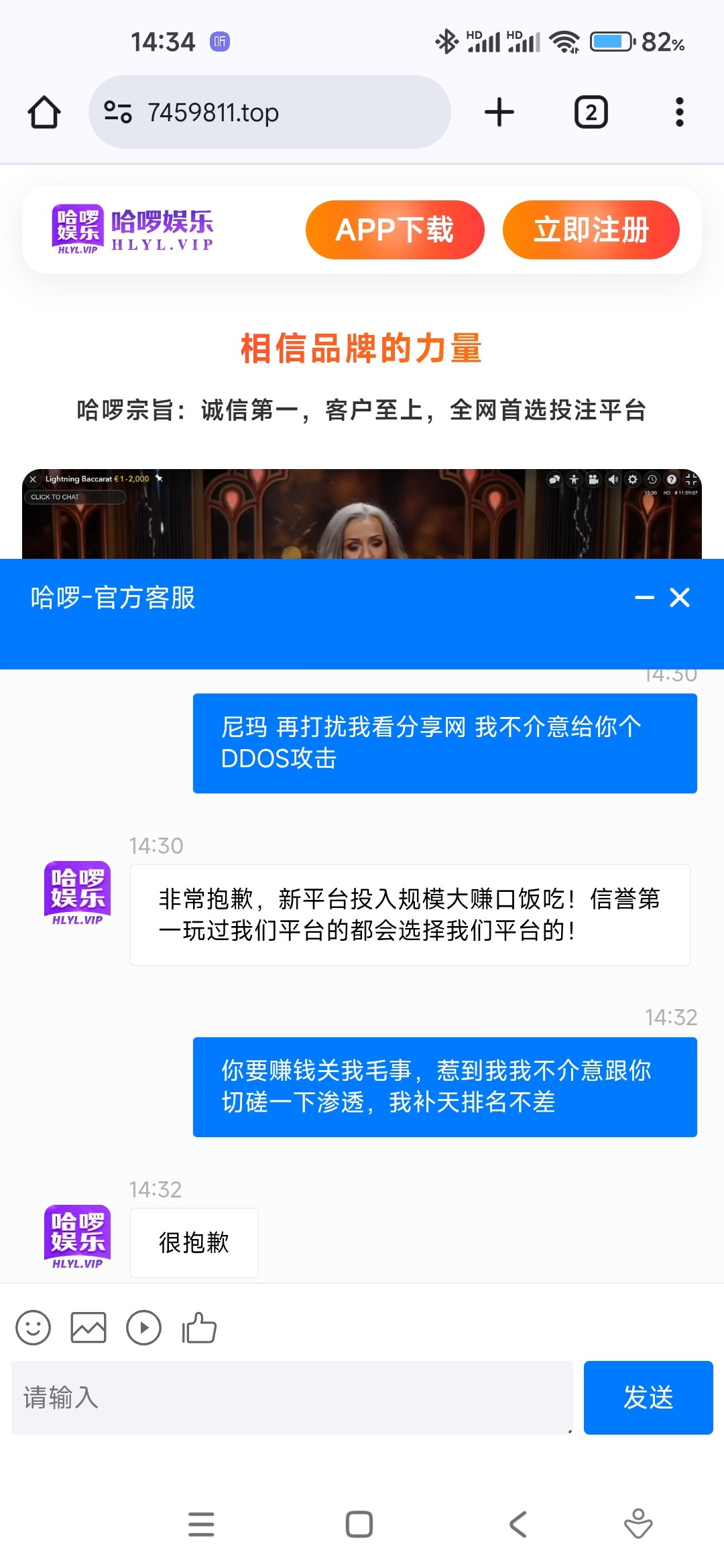
Task: Insert an emoji in the chat input
Action: point(34,1327)
